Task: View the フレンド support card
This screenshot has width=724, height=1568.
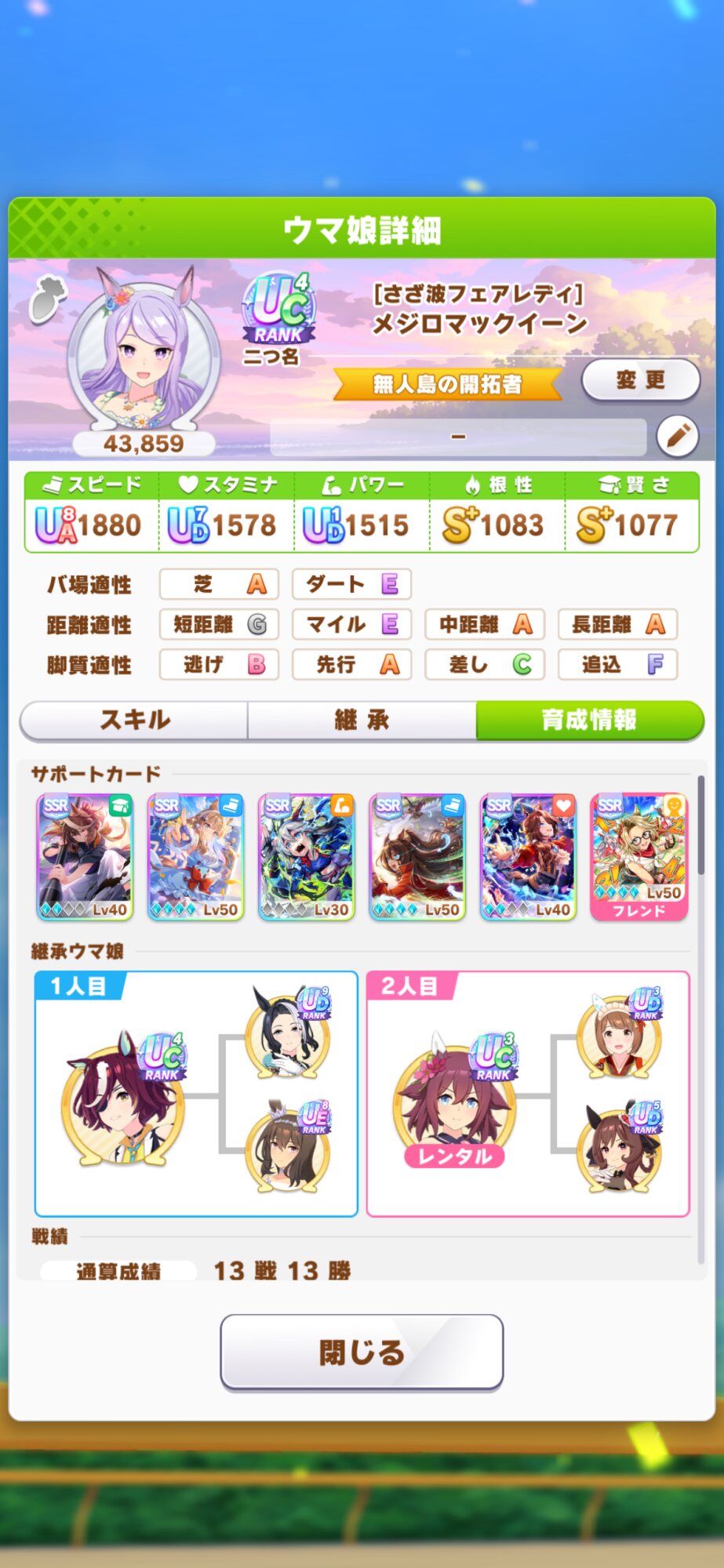Action: point(639,856)
